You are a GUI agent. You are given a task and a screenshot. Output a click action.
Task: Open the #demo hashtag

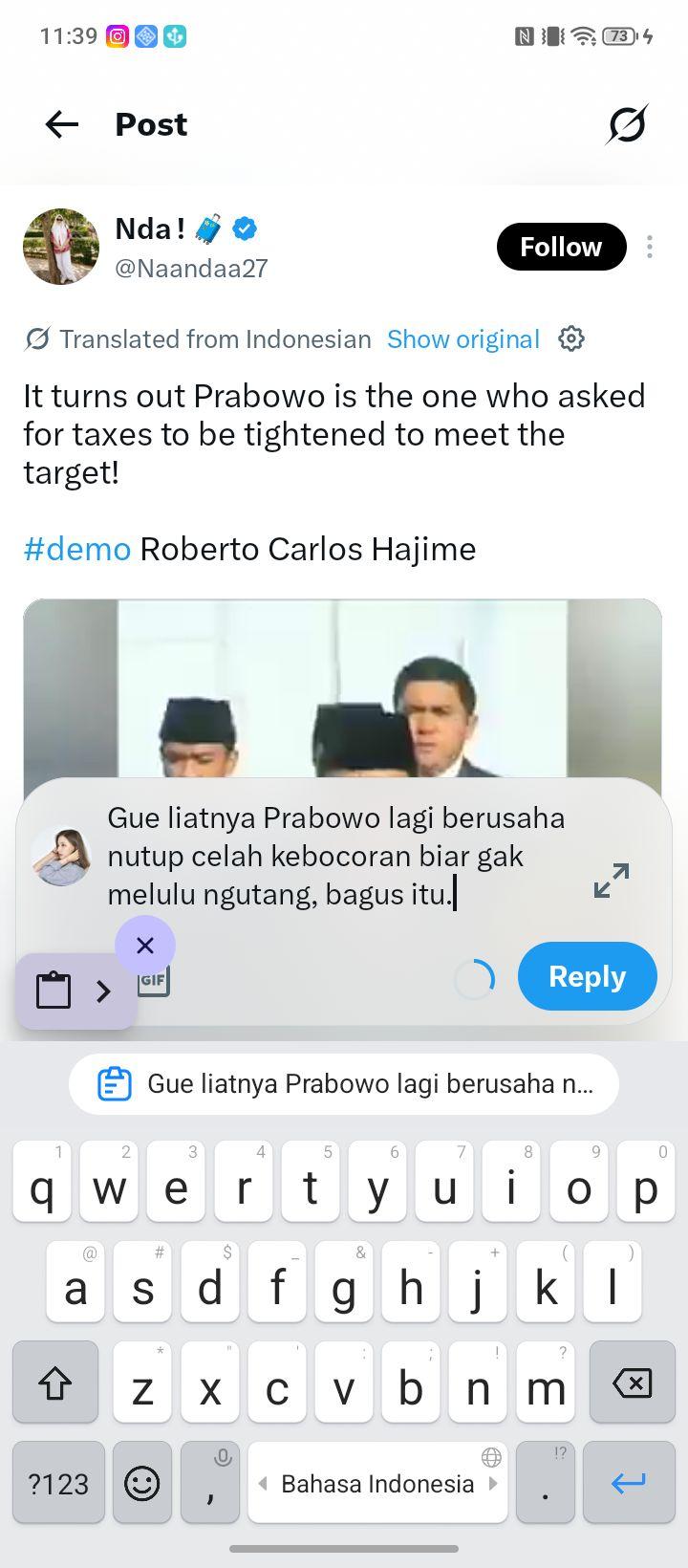pos(77,549)
